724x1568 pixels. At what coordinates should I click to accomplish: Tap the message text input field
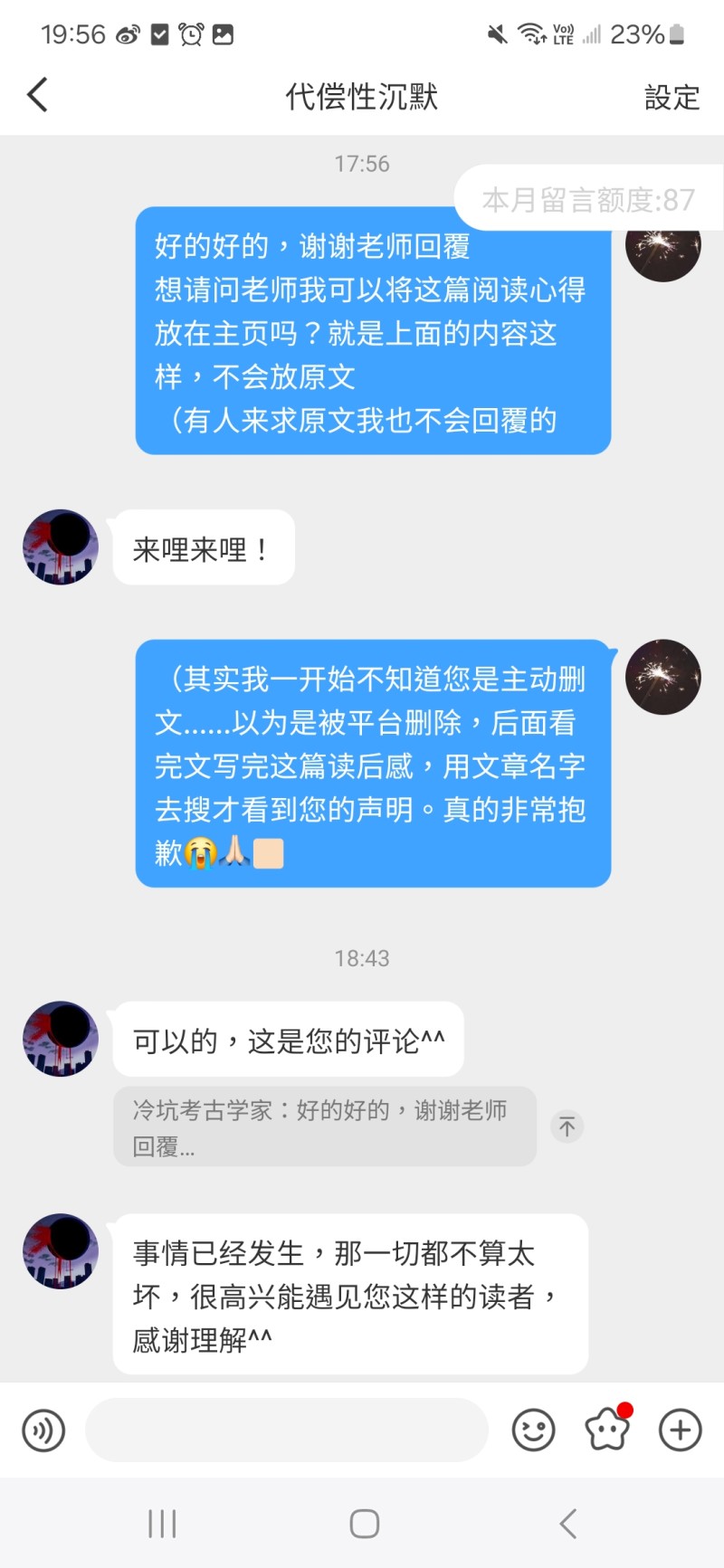tap(287, 1430)
